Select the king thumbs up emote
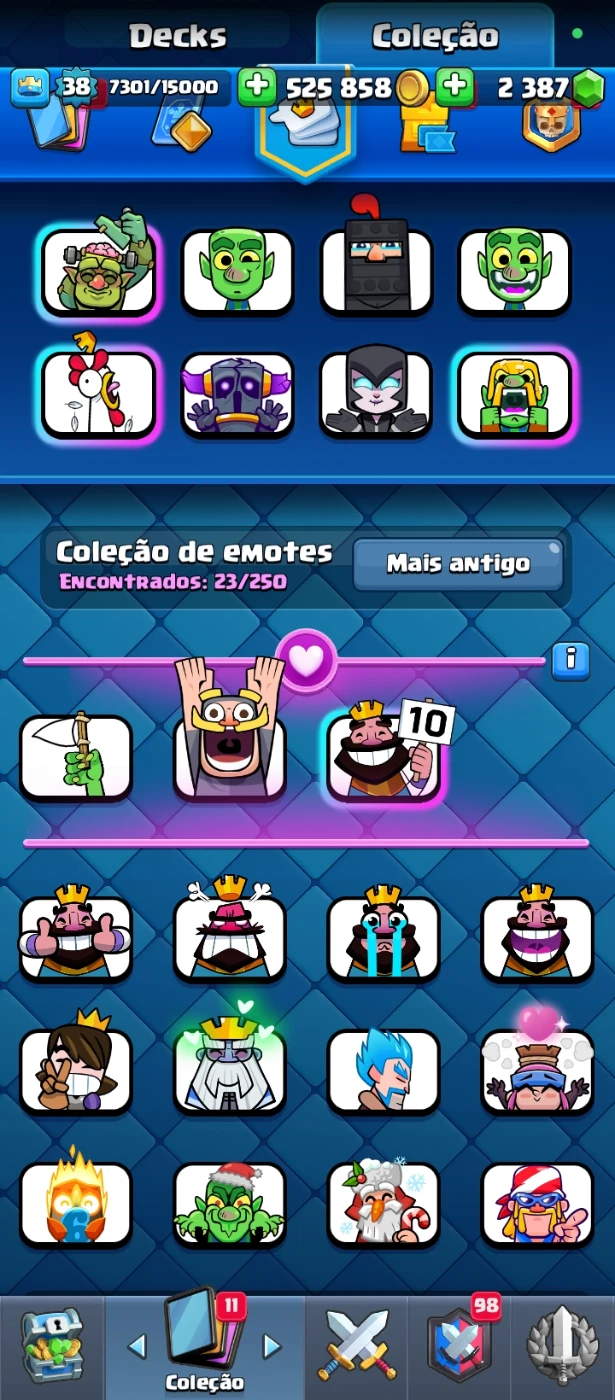 (x=76, y=938)
